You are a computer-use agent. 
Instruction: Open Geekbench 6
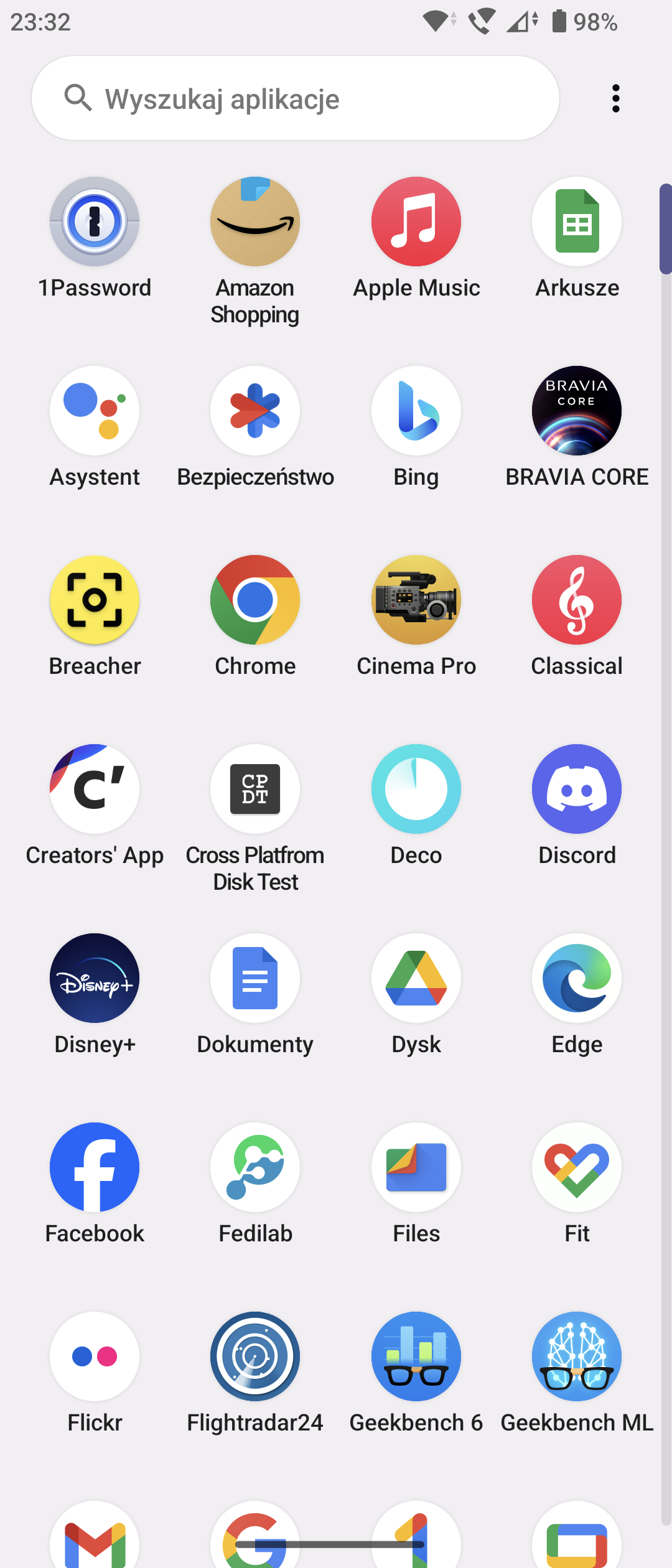pos(416,1356)
